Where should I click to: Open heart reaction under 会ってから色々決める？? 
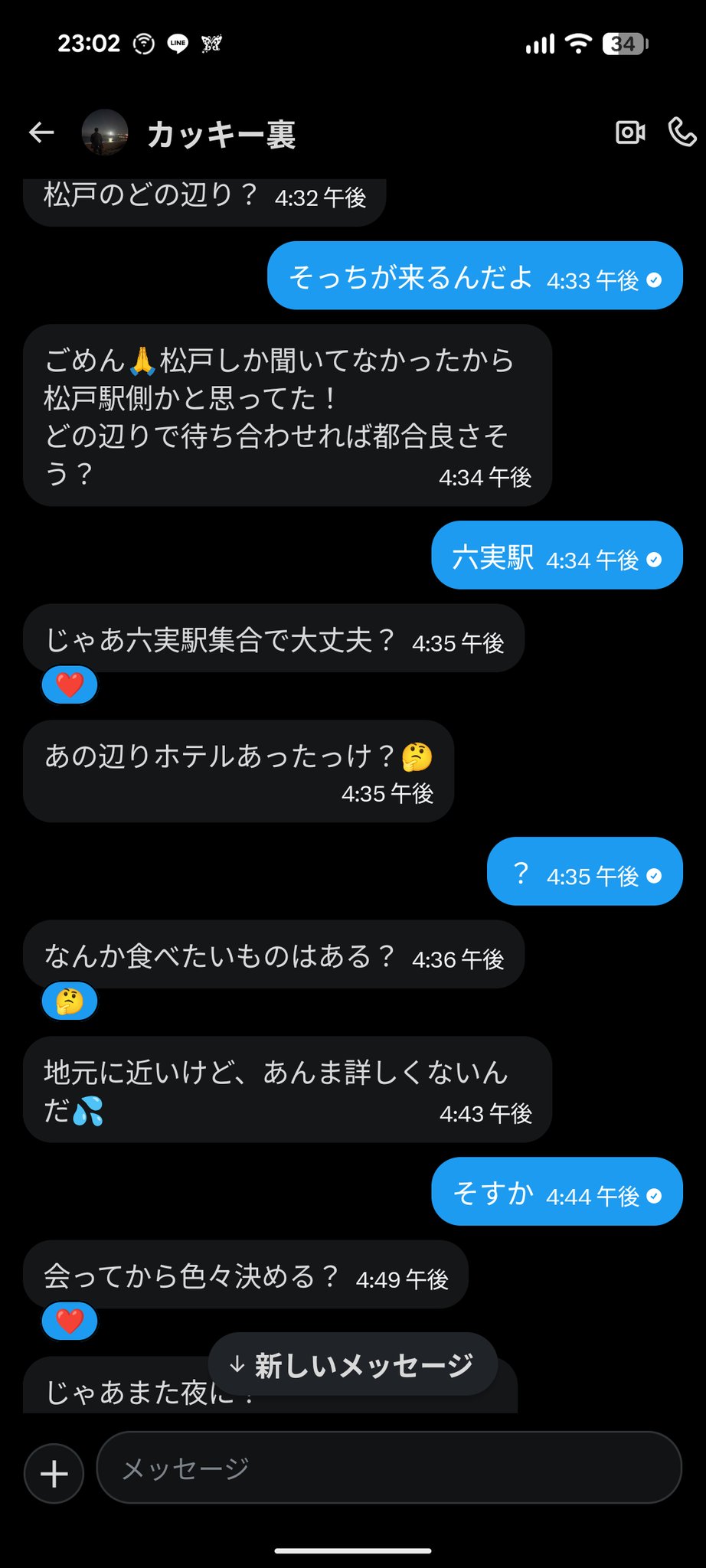[x=70, y=1321]
